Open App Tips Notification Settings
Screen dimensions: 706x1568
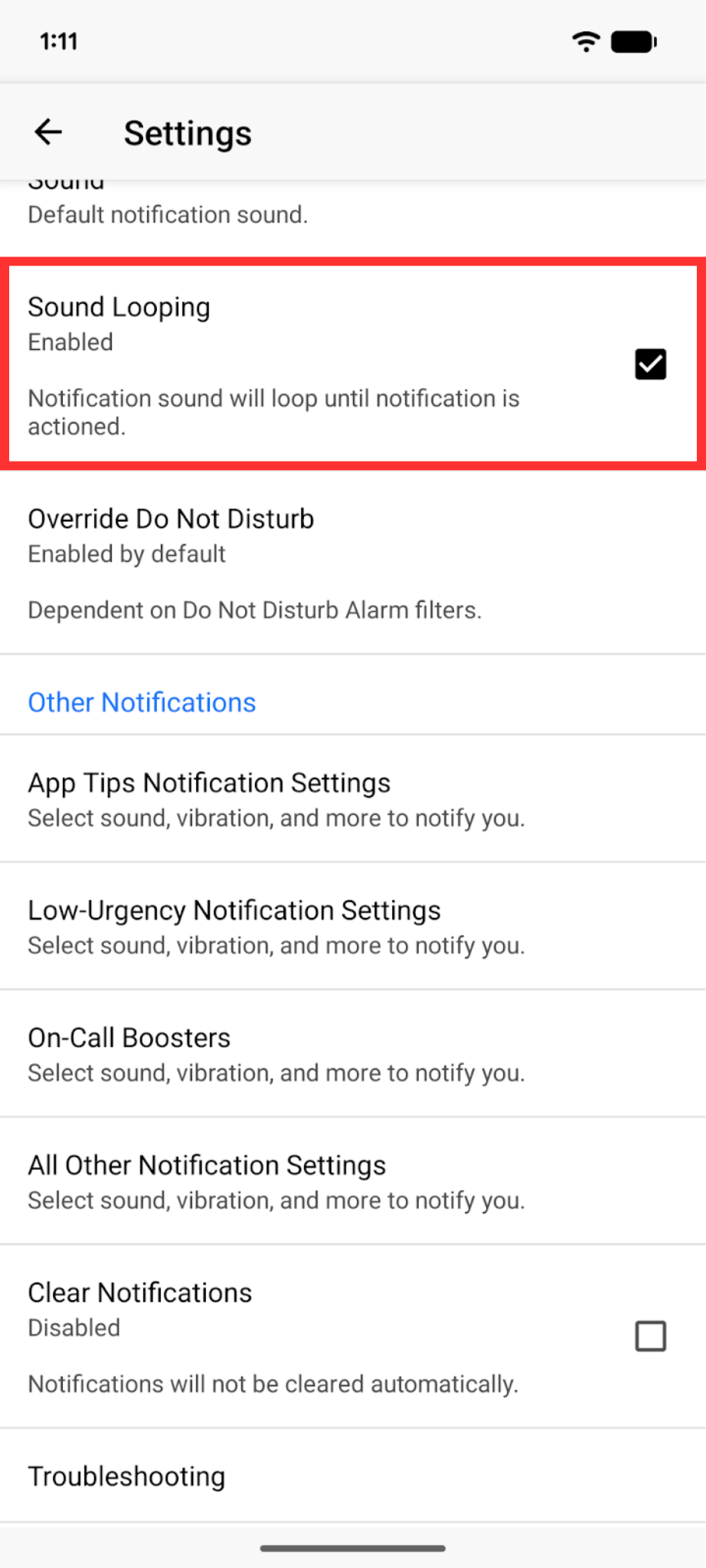(352, 799)
